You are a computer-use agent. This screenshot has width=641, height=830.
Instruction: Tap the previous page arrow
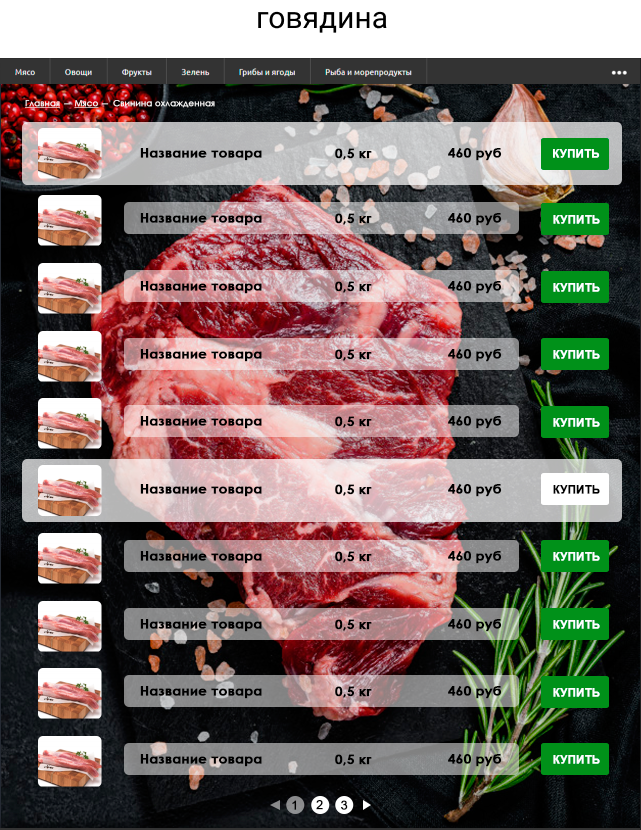pos(275,805)
